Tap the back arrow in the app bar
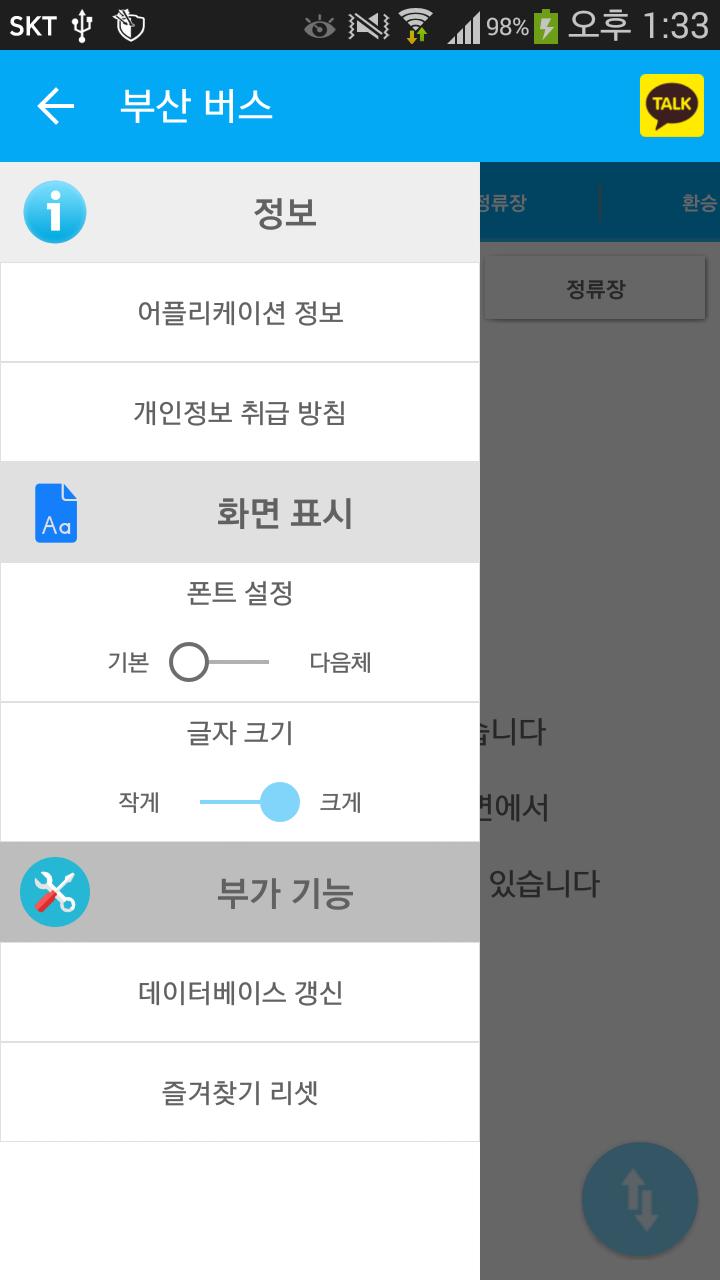This screenshot has height=1280, width=720. click(x=55, y=105)
